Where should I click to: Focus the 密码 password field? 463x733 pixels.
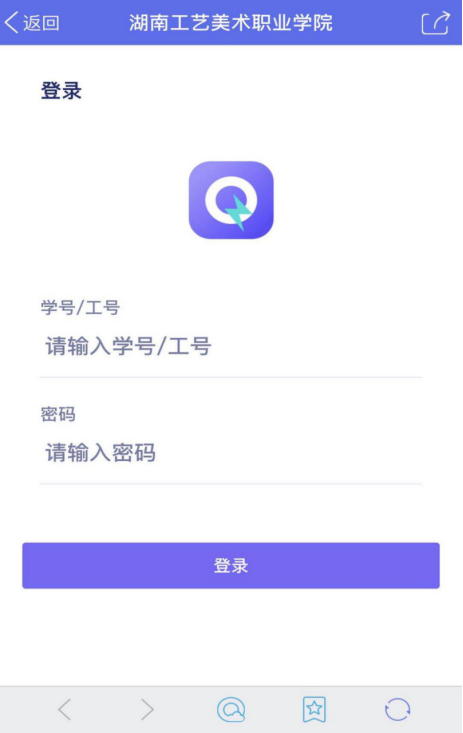(231, 453)
